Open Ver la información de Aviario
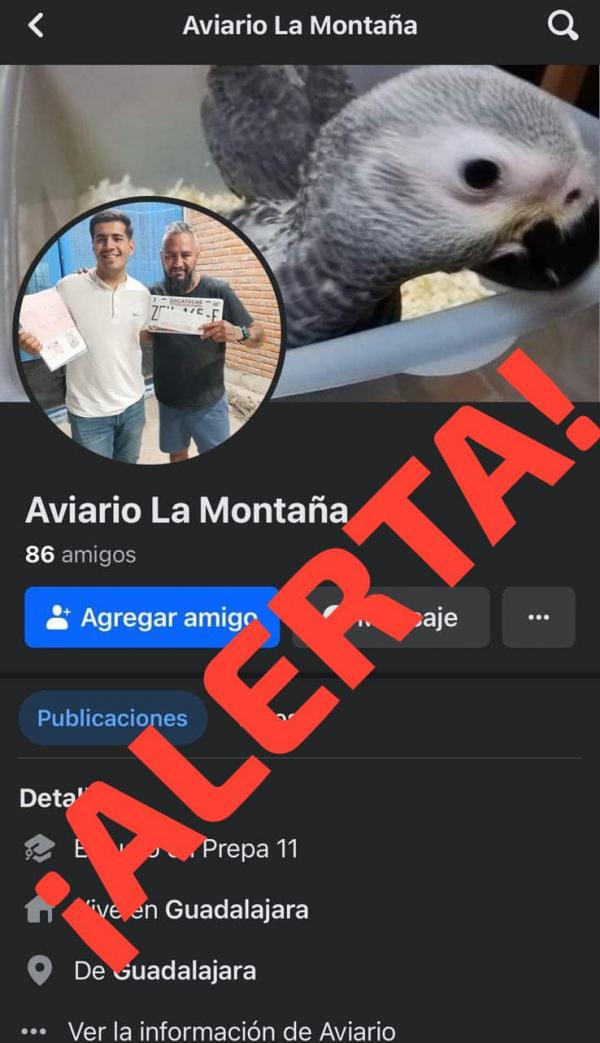Screen dimensions: 600x1043 point(230,1030)
